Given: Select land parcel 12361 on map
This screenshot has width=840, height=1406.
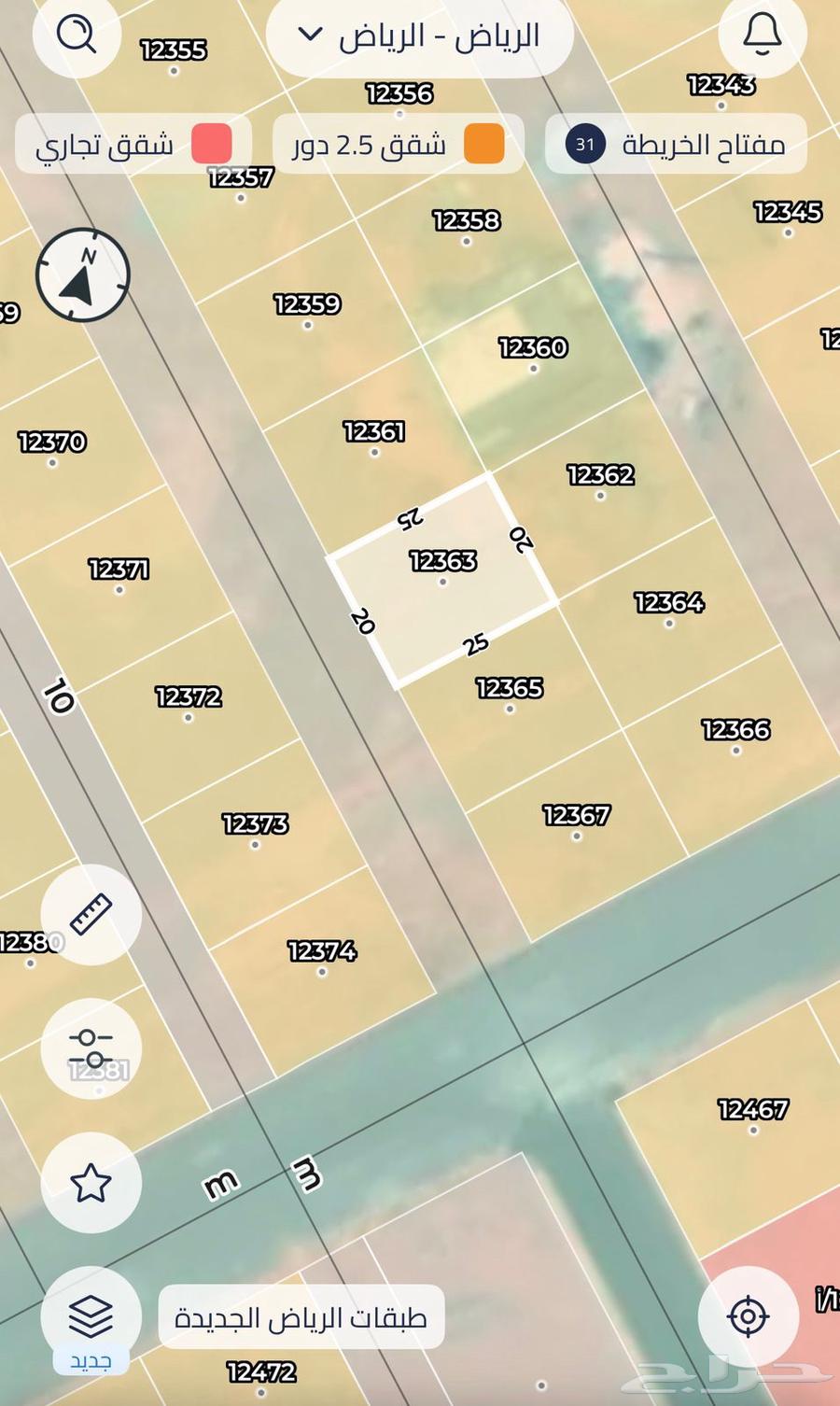Looking at the screenshot, I should click(x=373, y=441).
